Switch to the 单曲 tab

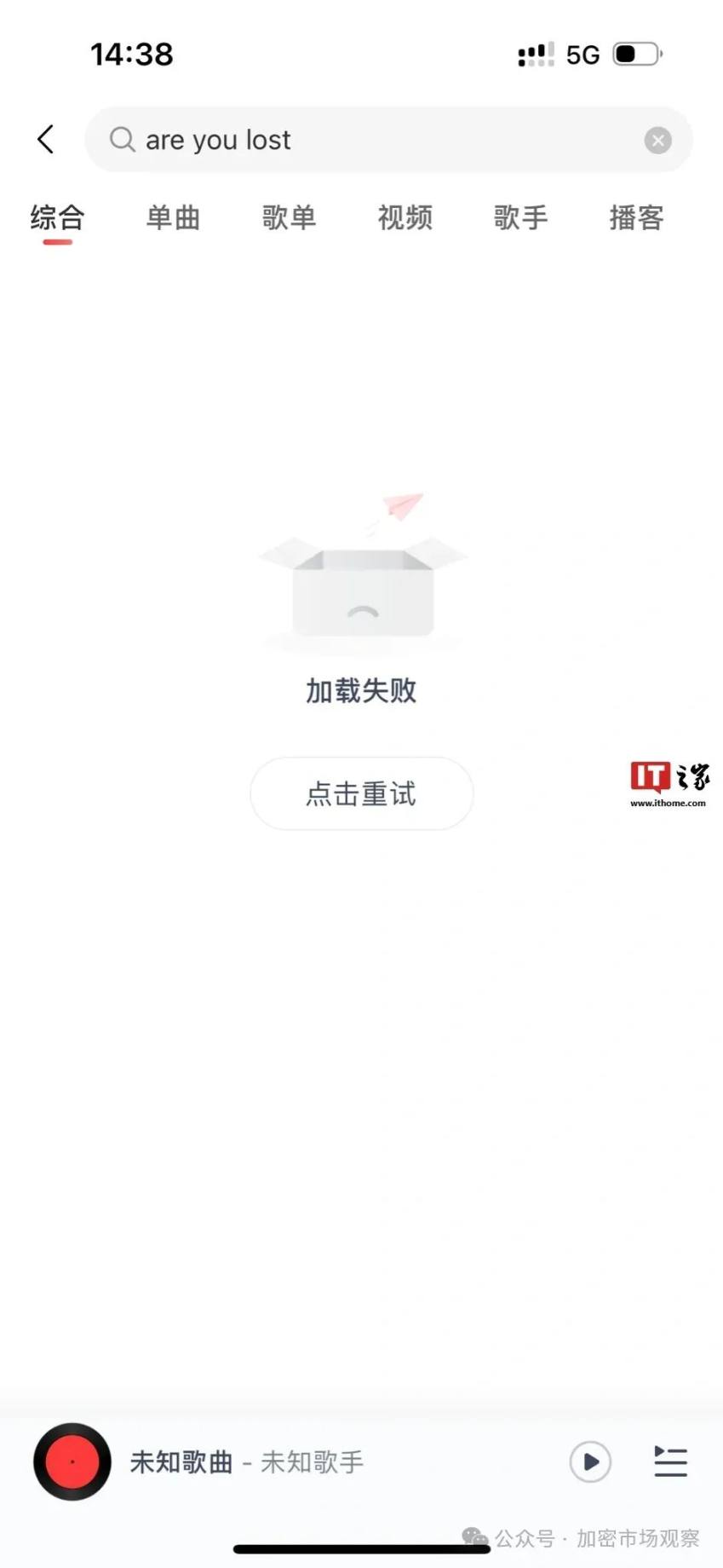coord(173,218)
